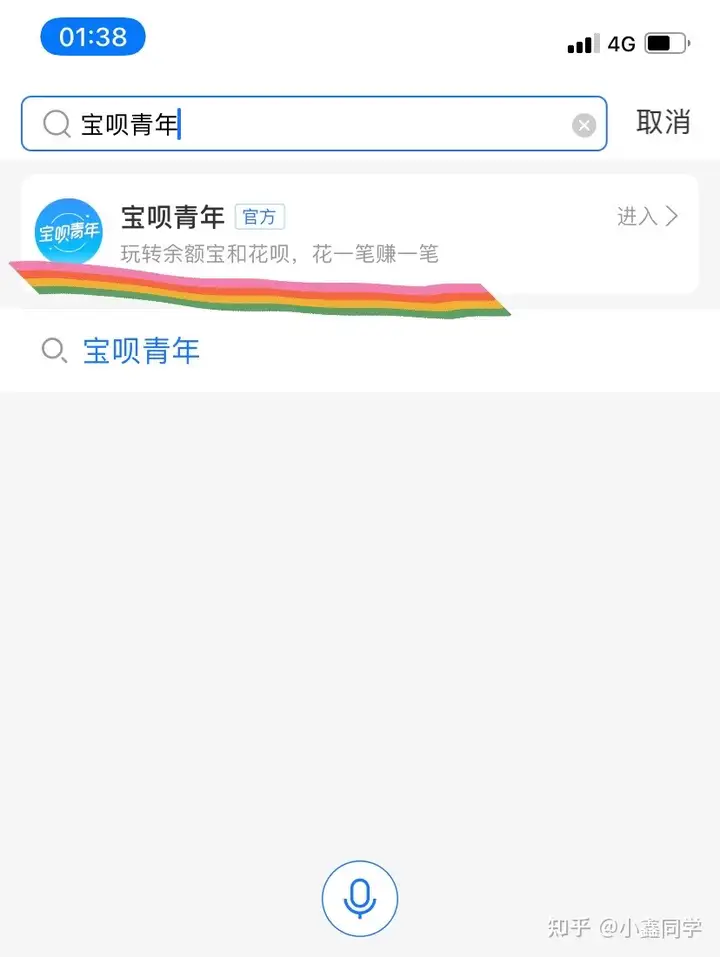Select the 宝呗青年 search suggestion
The height and width of the screenshot is (957, 720).
(x=140, y=351)
